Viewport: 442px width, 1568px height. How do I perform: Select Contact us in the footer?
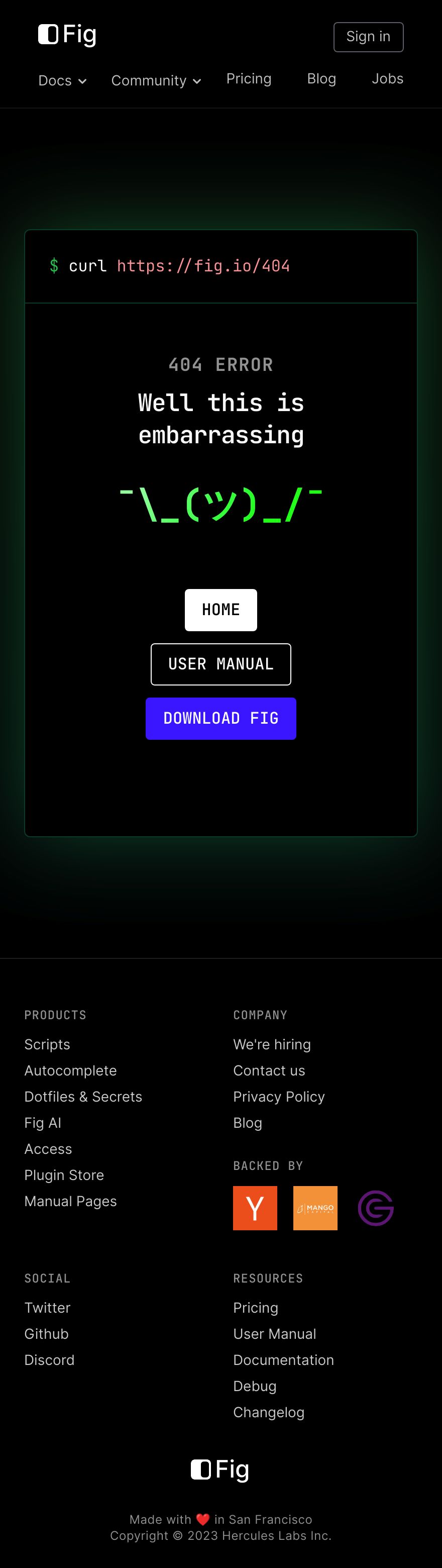pyautogui.click(x=269, y=1070)
